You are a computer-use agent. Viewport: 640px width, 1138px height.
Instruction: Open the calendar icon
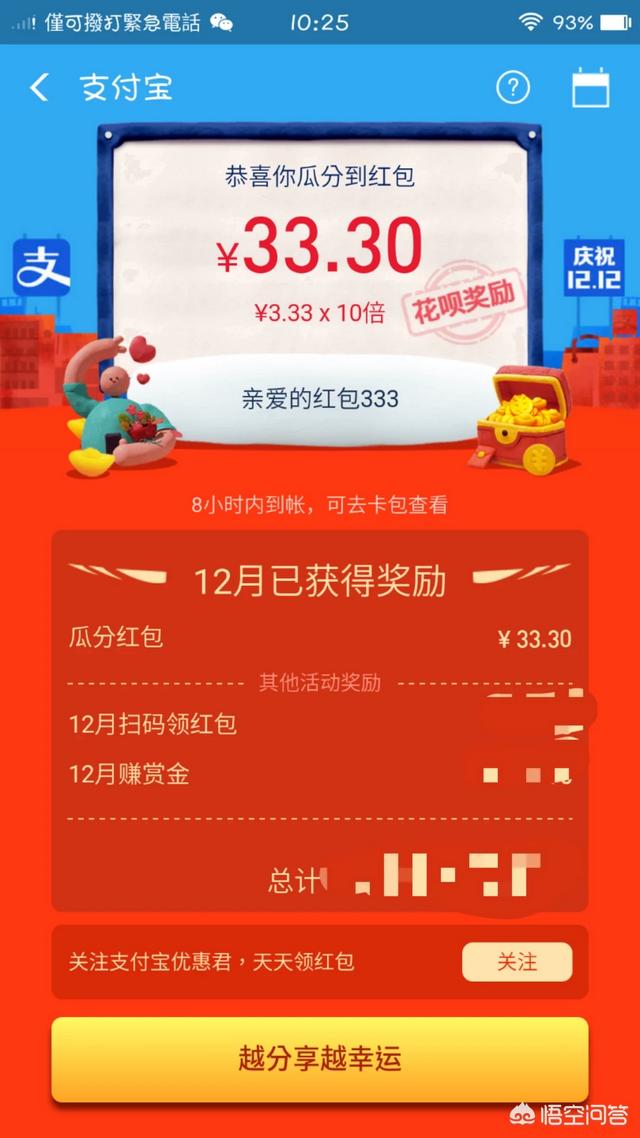(x=590, y=88)
